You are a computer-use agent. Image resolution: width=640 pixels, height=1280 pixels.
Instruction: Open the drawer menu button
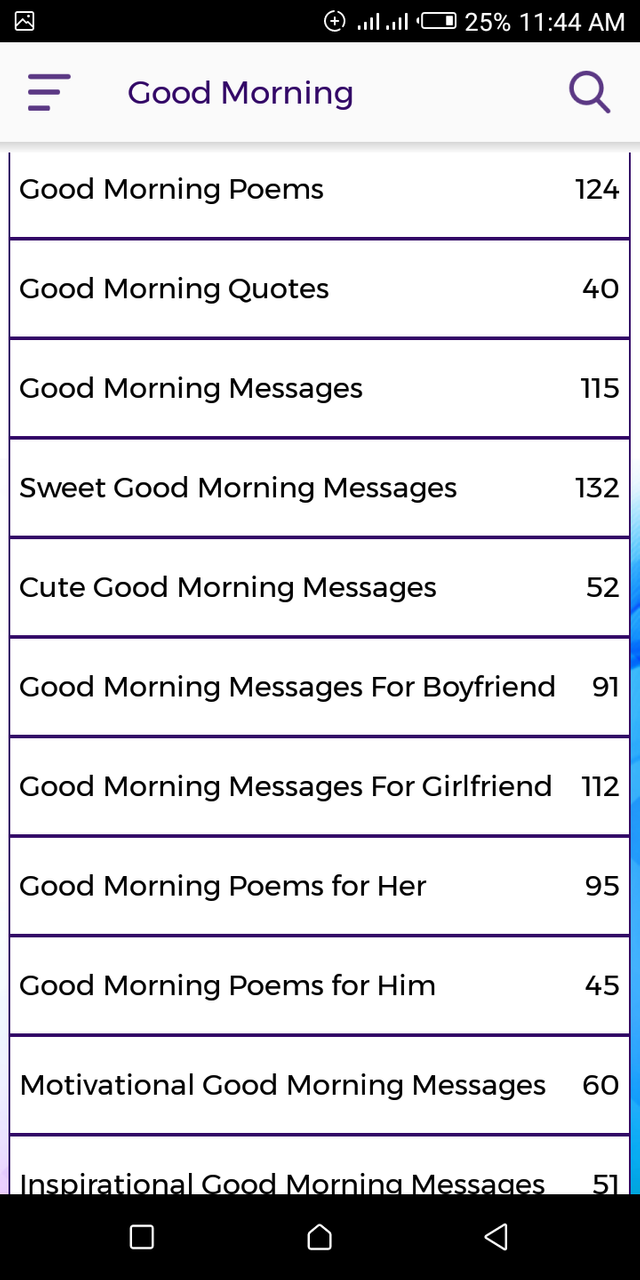[x=49, y=93]
